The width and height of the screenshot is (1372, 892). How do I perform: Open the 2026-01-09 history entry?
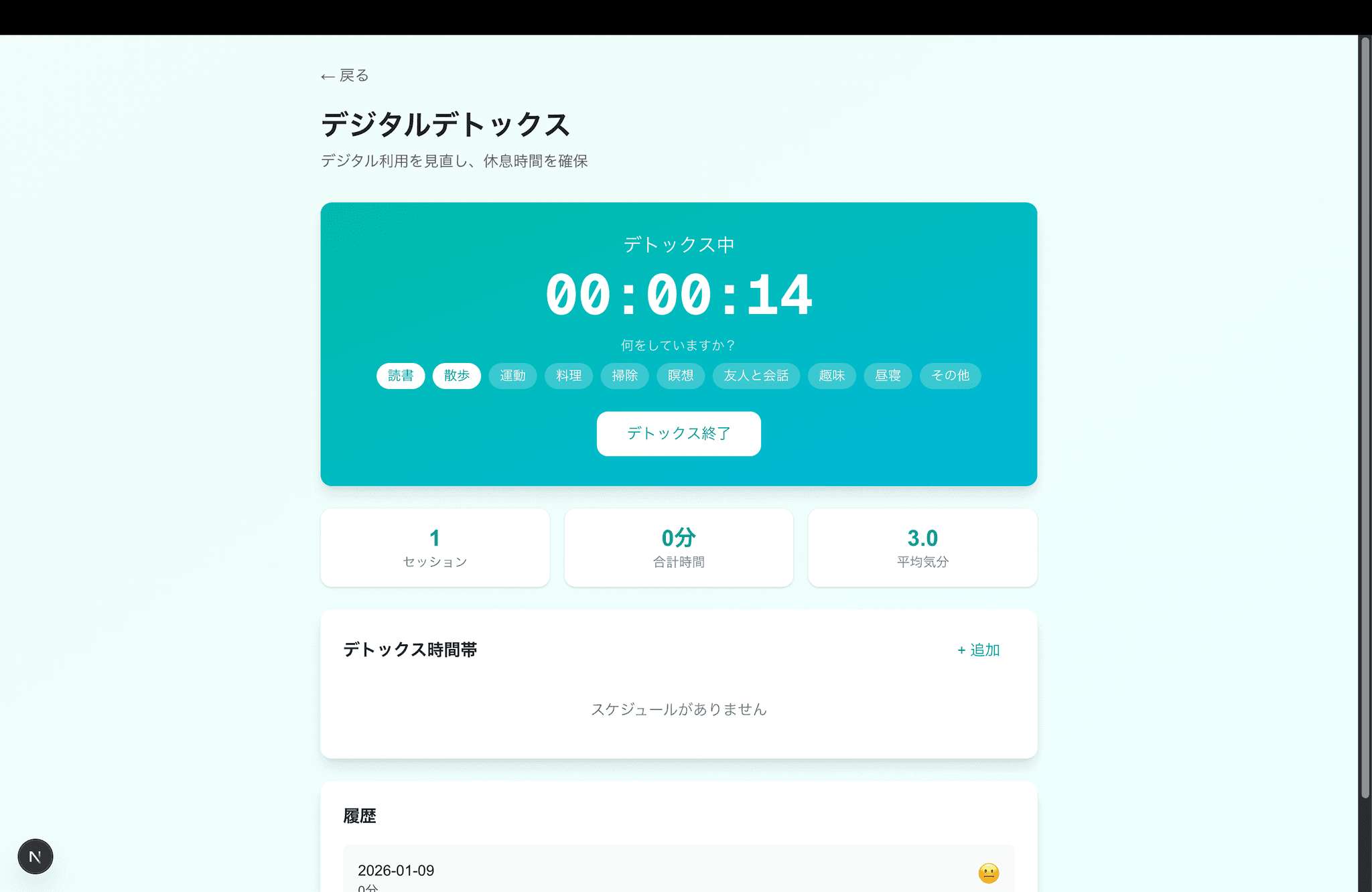pyautogui.click(x=678, y=872)
